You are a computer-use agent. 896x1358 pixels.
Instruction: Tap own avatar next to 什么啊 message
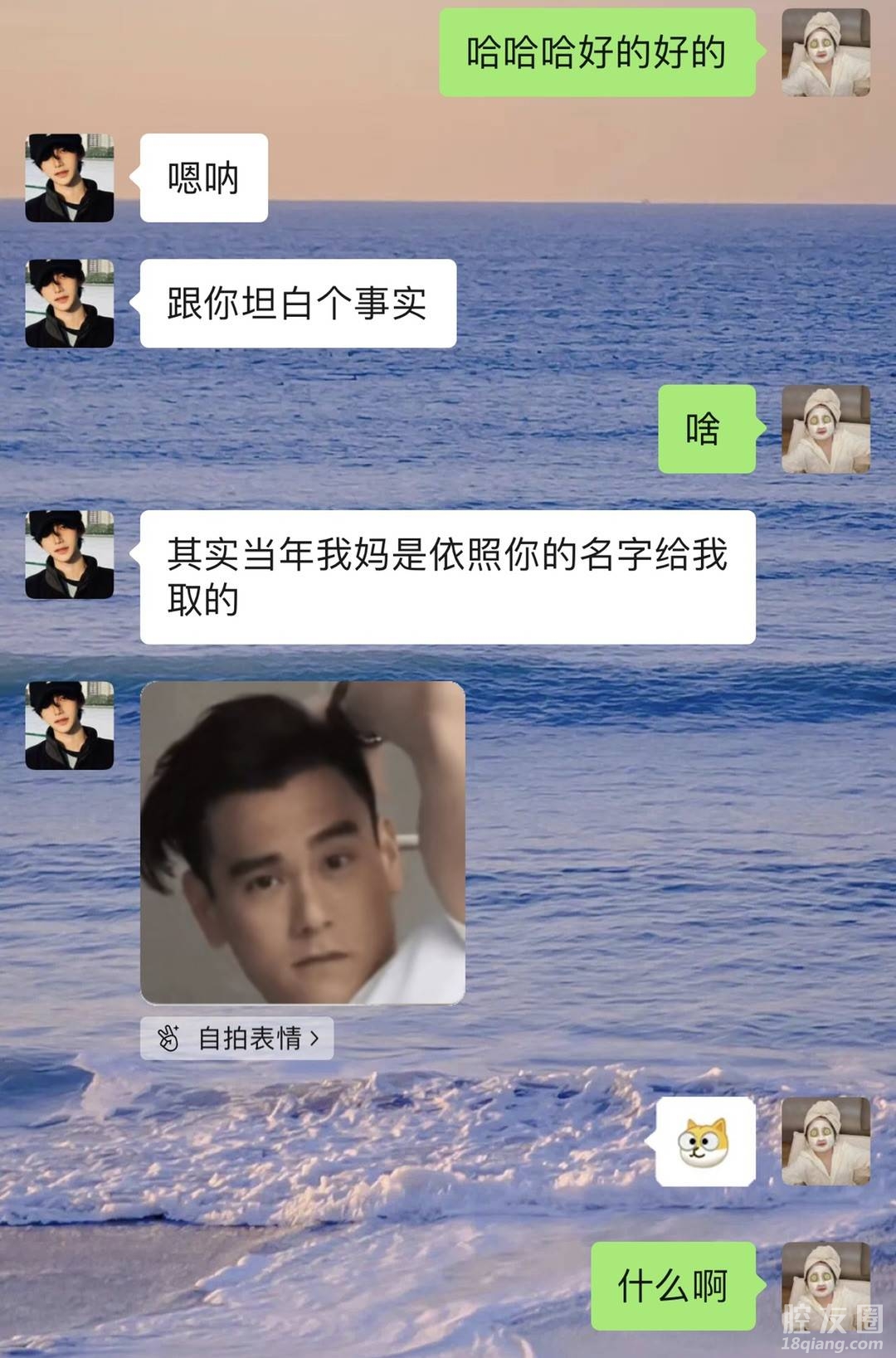[825, 1285]
